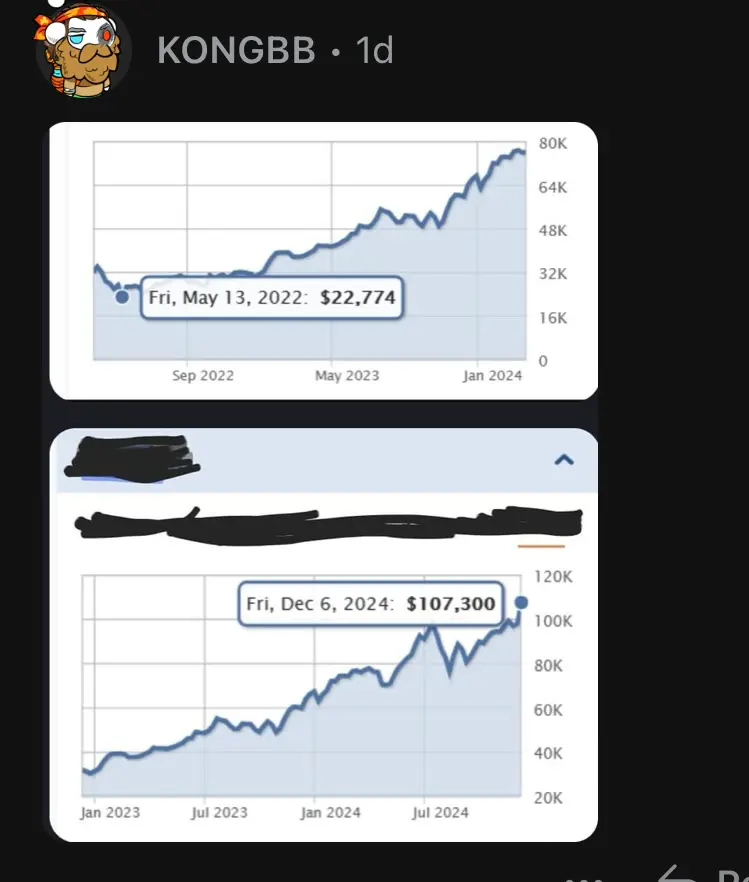Click the Jan 2023 label on lower chart

coord(109,812)
